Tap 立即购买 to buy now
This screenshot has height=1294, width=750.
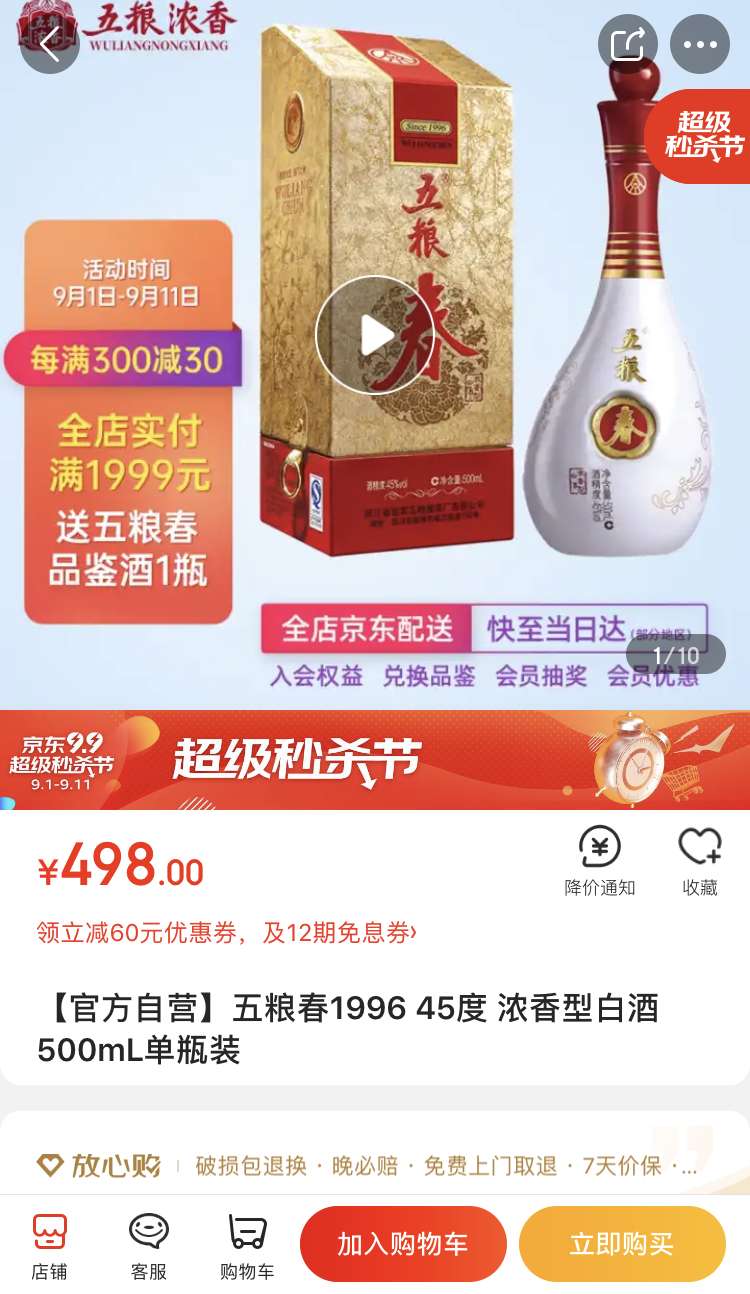[621, 1244]
